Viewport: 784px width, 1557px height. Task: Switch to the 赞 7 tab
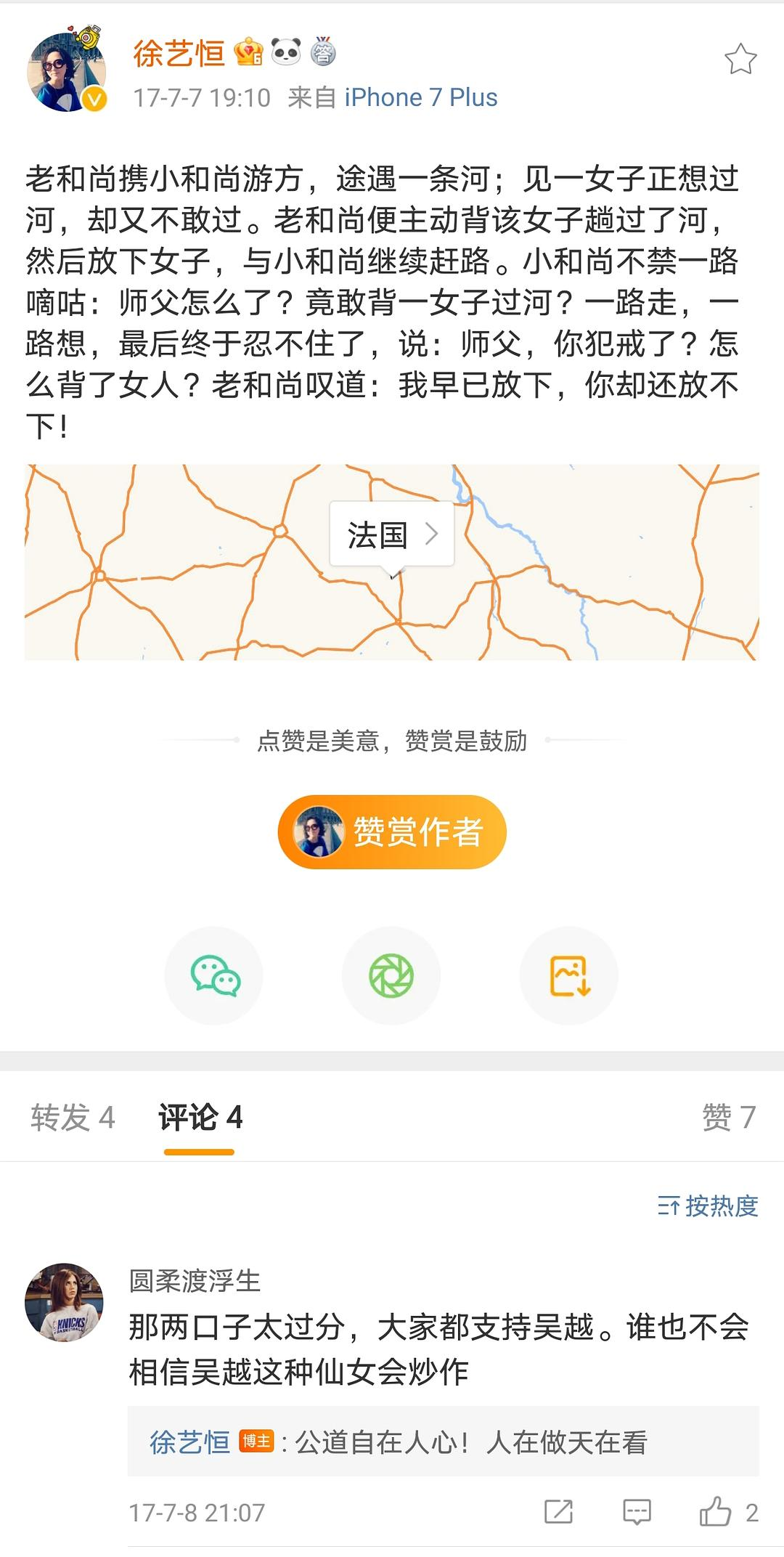[x=728, y=1118]
